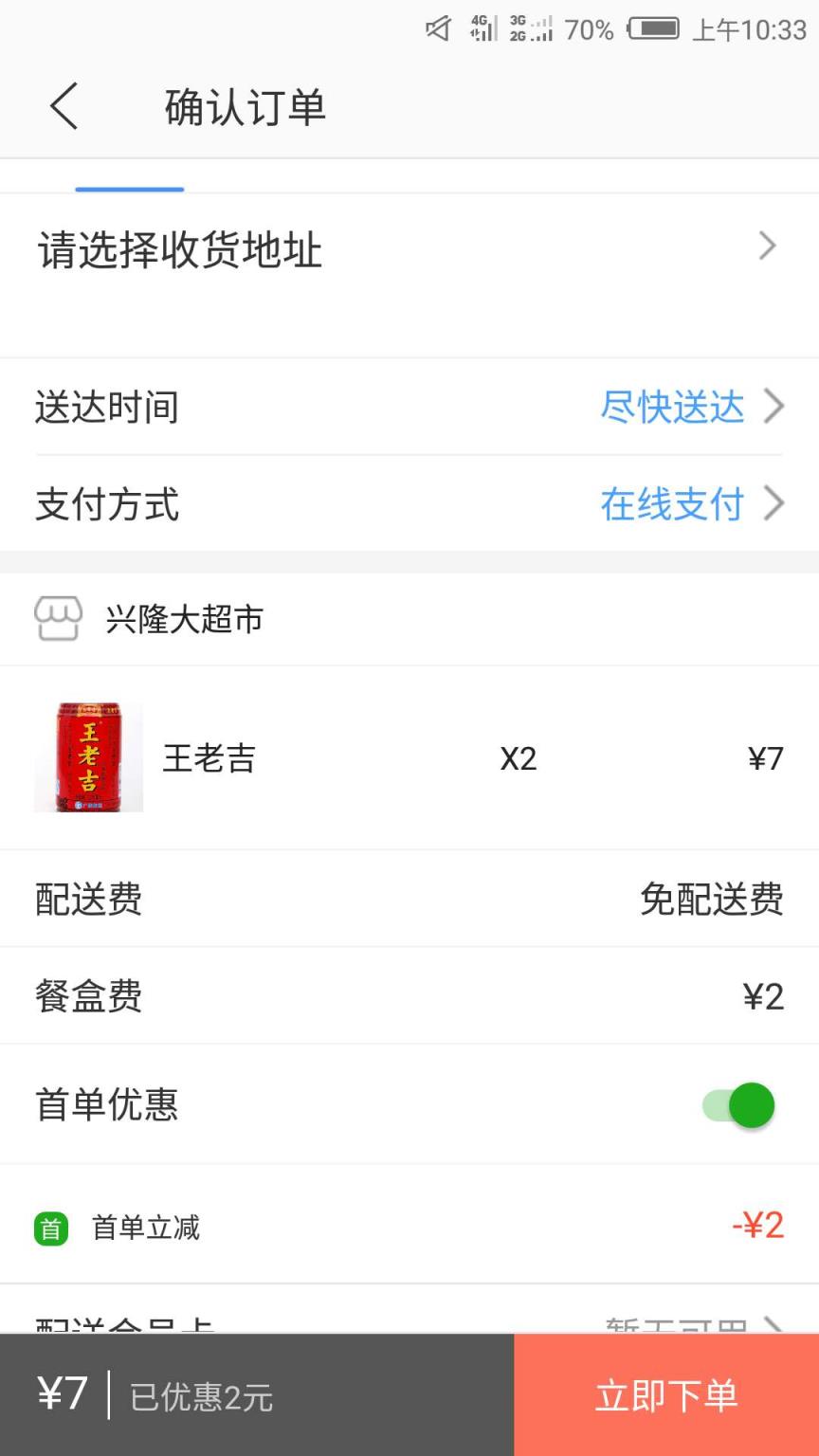
Task: Tap the 立即下单 order button
Action: tap(666, 1392)
